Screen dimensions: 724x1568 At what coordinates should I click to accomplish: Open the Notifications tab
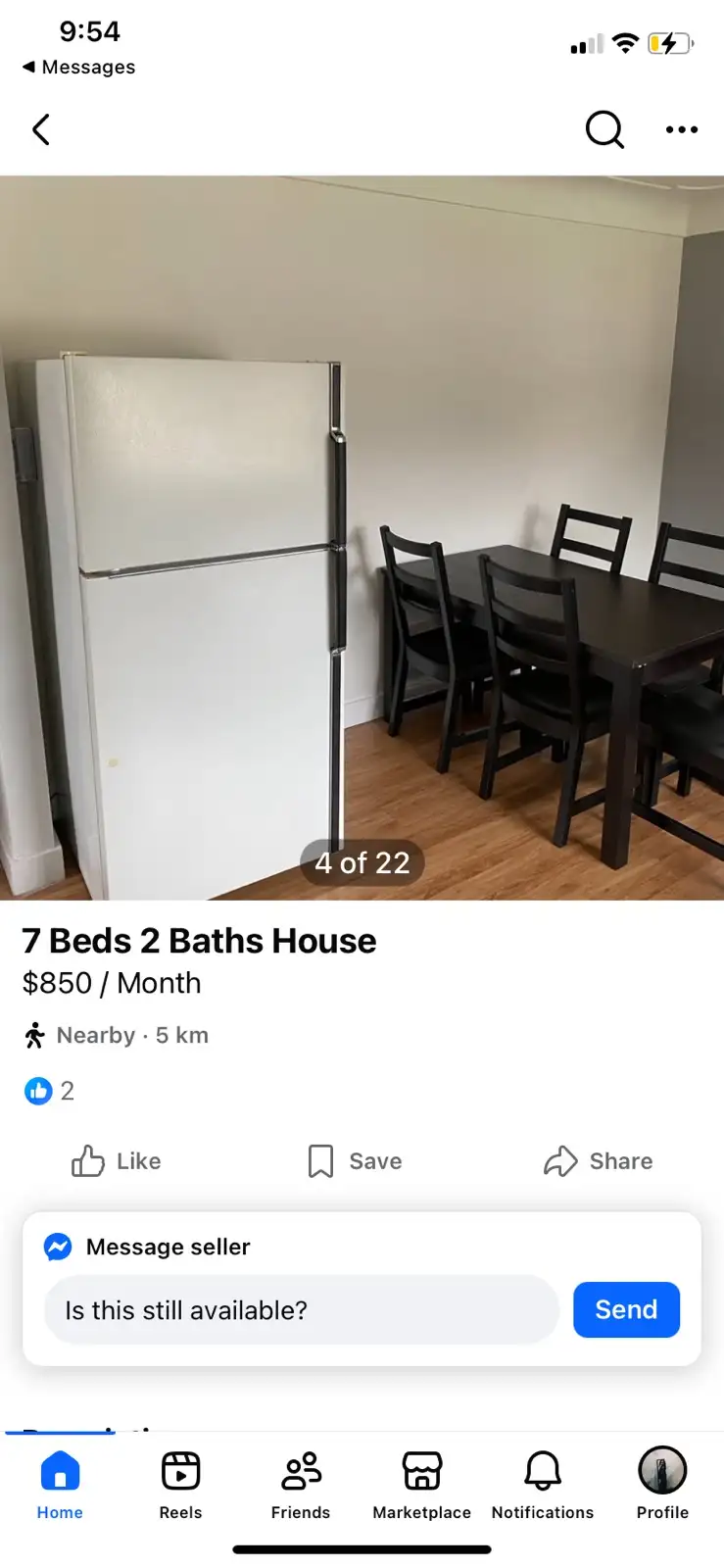[x=542, y=1485]
